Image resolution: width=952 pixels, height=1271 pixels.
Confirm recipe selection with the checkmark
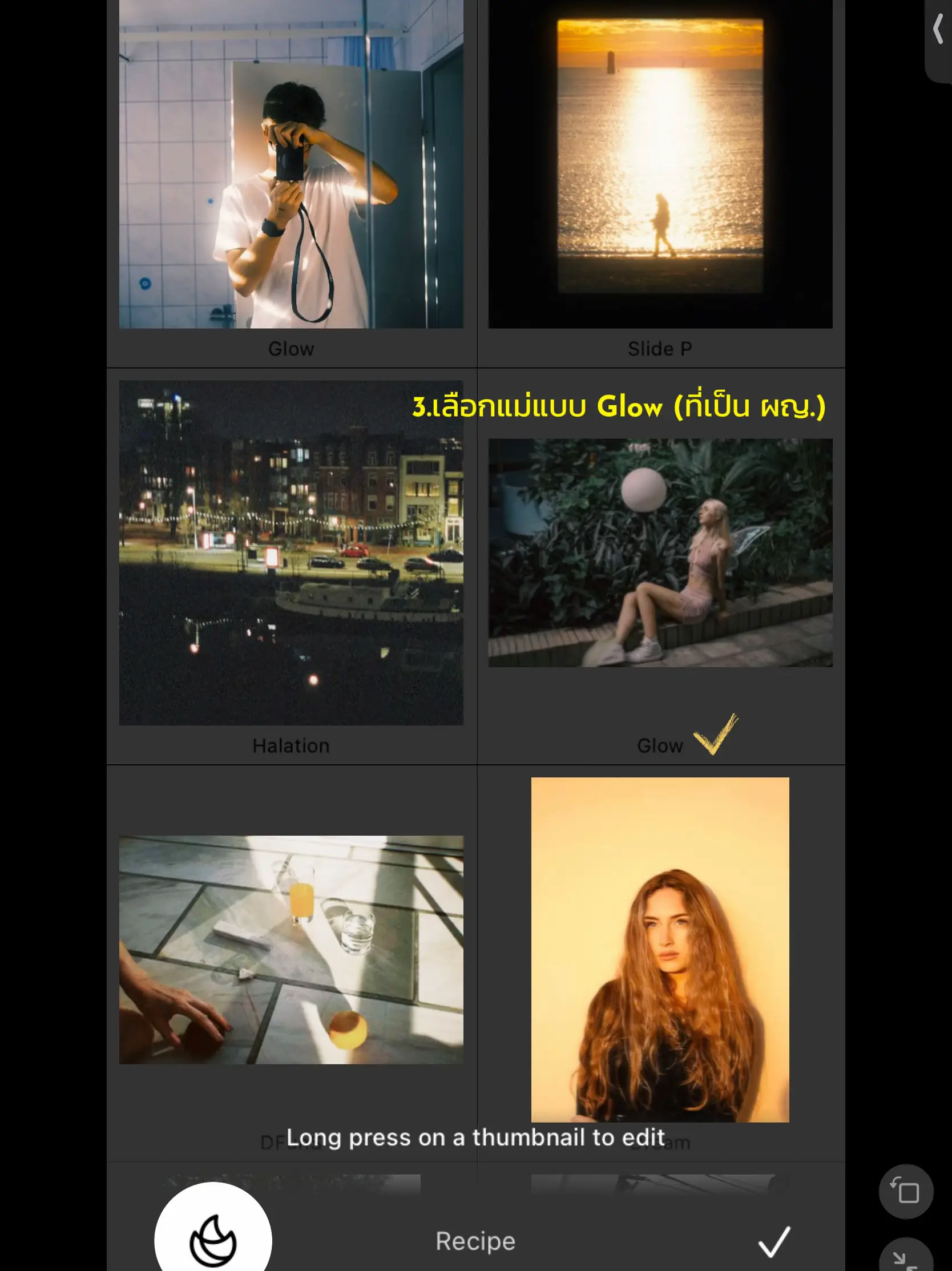point(774,1241)
